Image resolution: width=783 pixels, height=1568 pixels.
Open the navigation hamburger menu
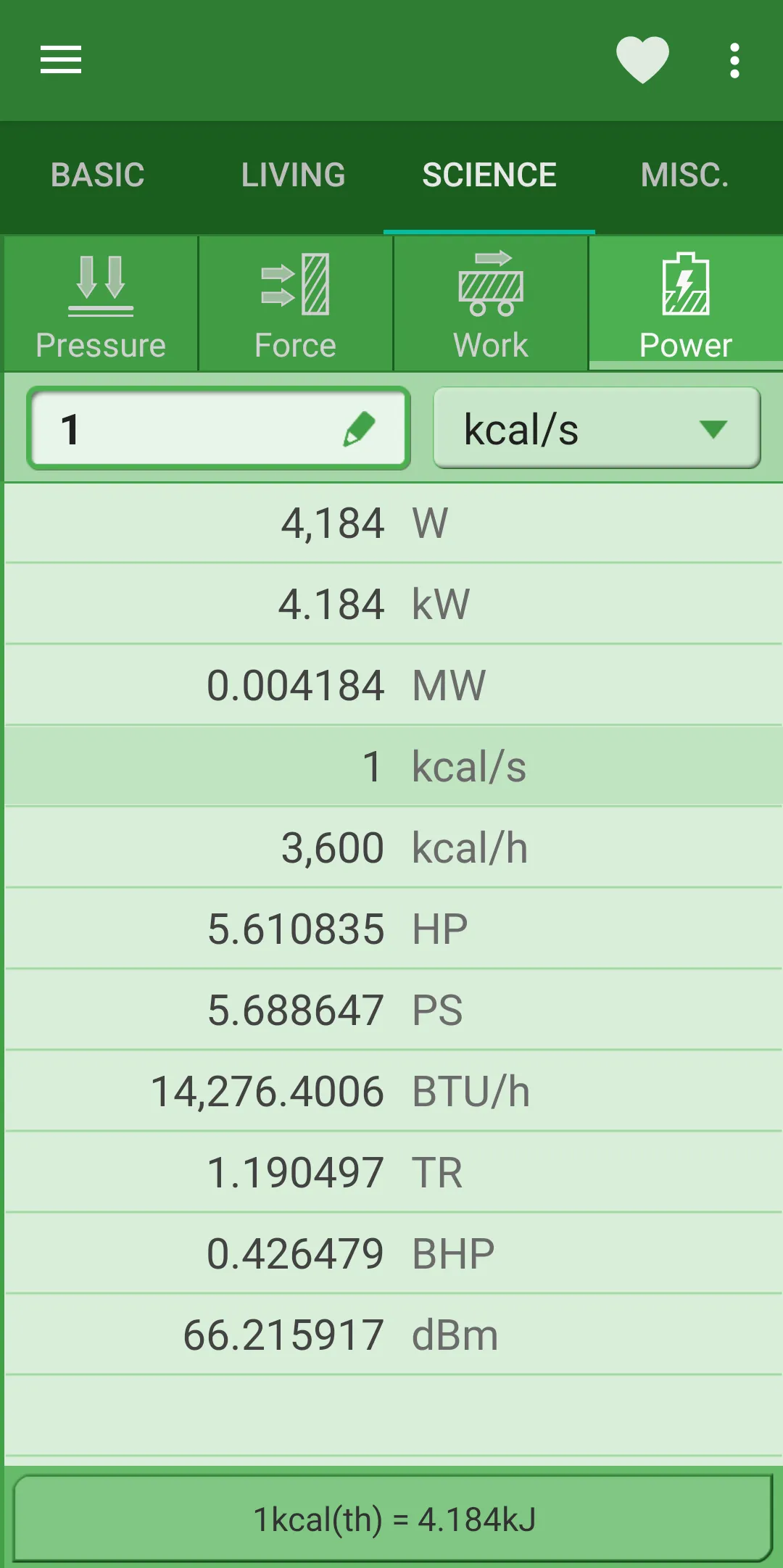(x=61, y=61)
